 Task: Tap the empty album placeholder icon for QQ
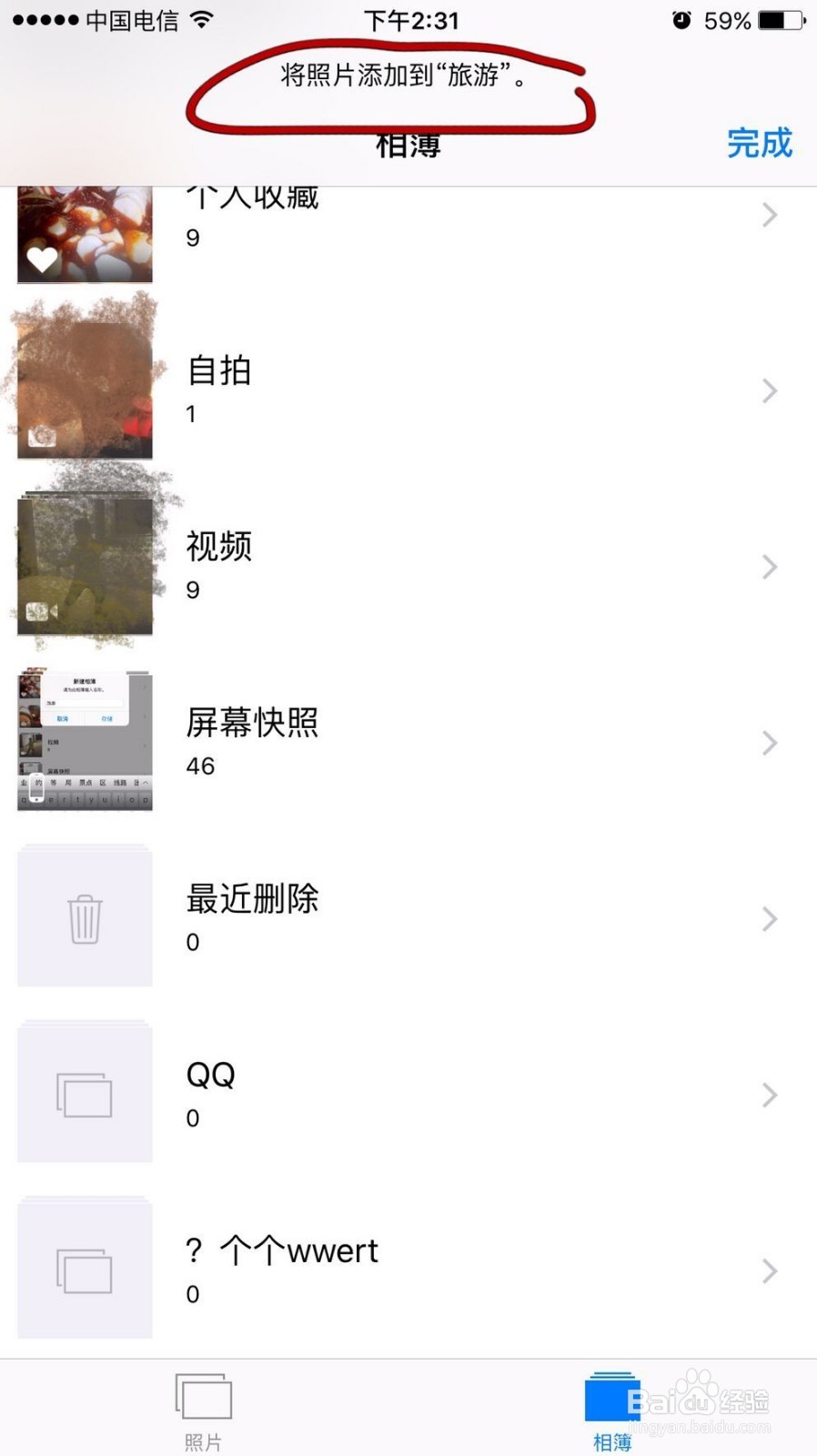click(x=84, y=1094)
